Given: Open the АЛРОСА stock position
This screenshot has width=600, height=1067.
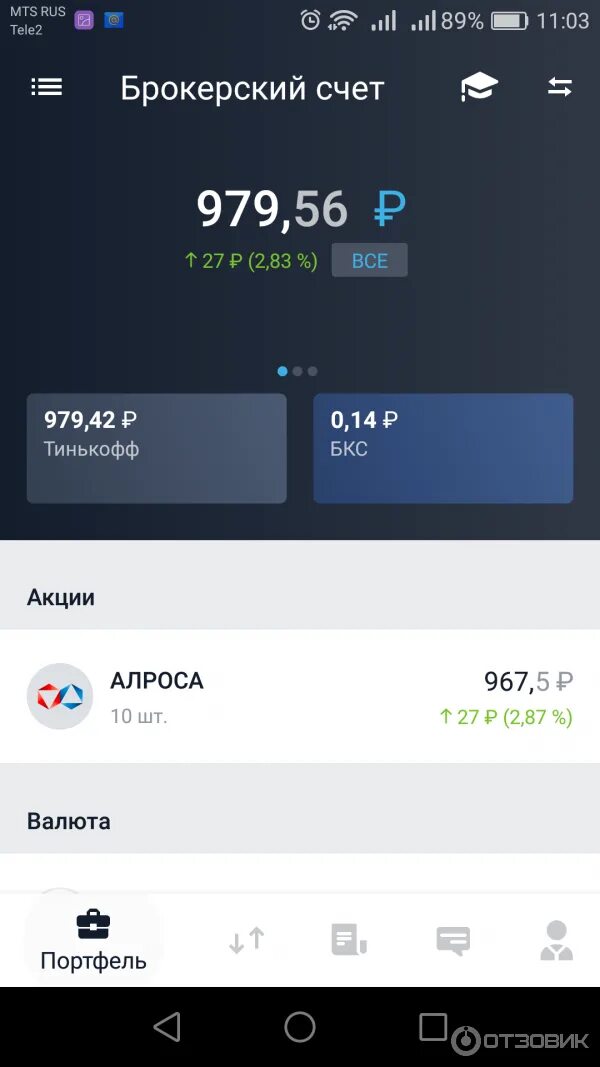Looking at the screenshot, I should 300,696.
